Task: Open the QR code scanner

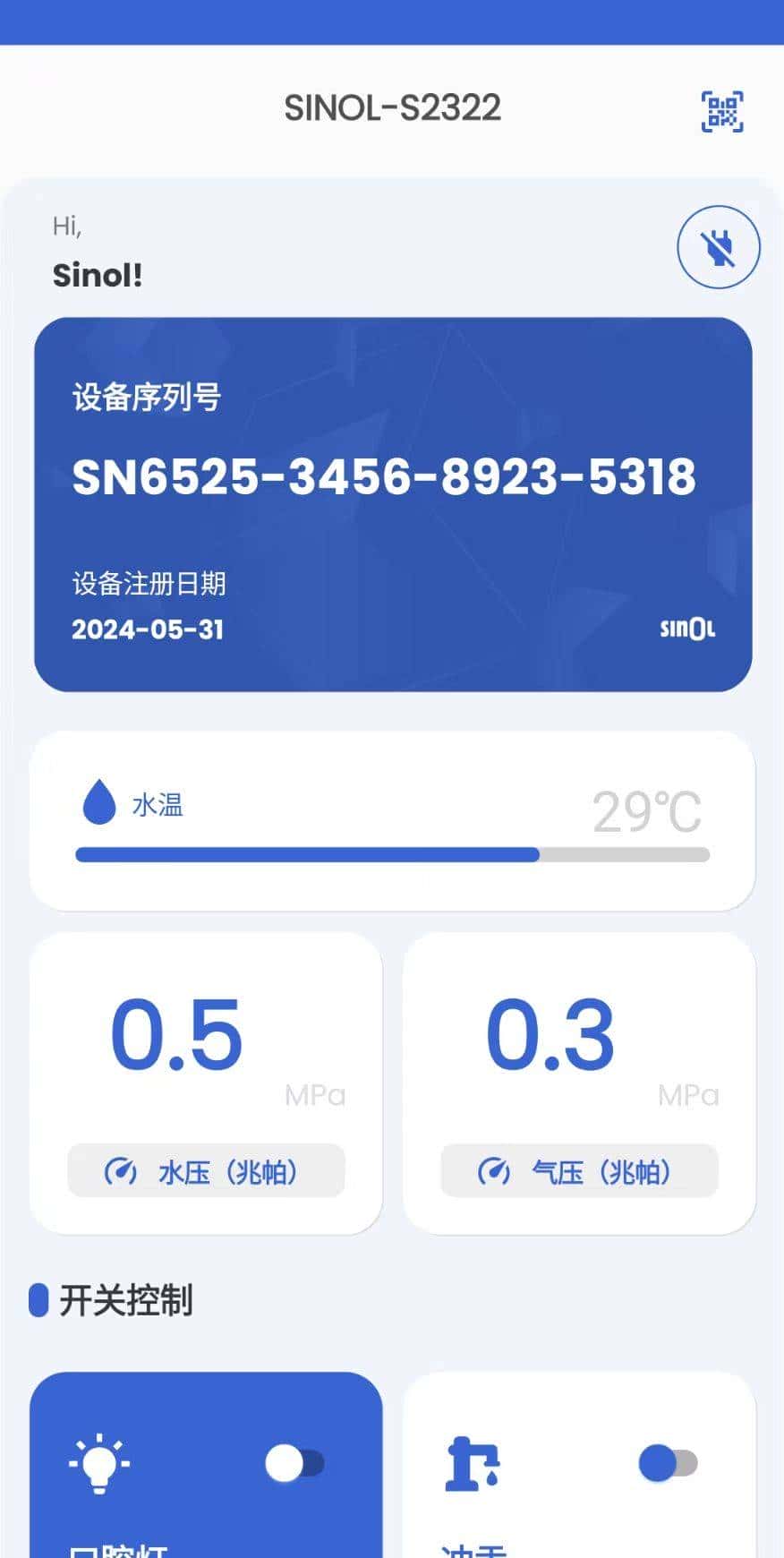Action: pyautogui.click(x=721, y=109)
